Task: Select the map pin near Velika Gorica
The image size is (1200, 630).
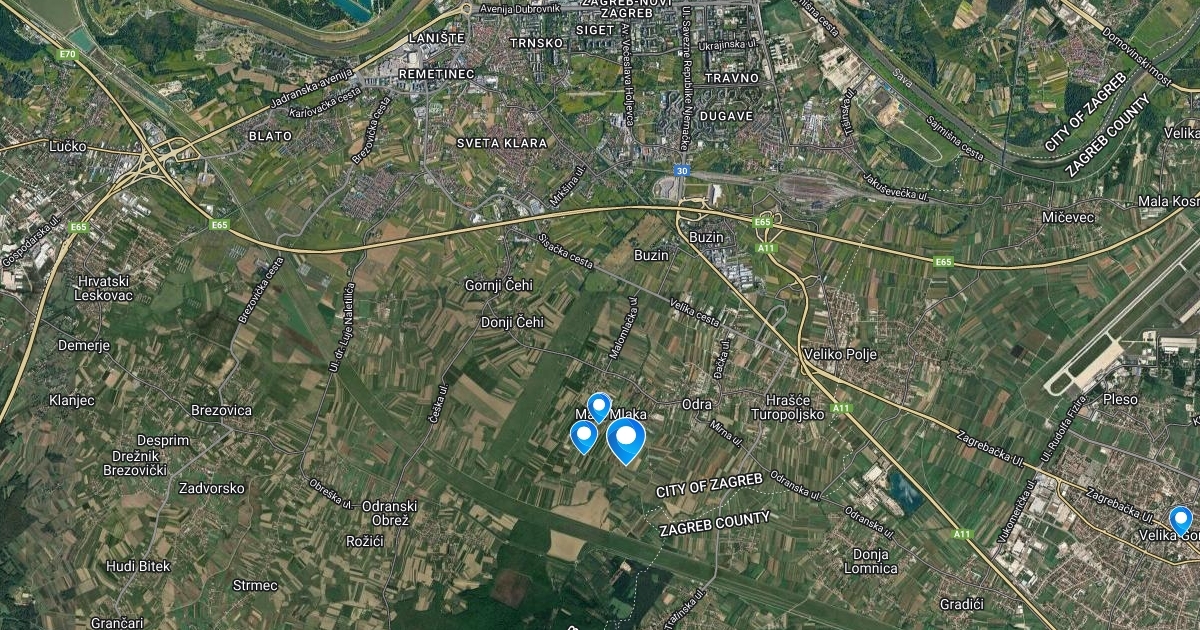Action: pos(1180,519)
